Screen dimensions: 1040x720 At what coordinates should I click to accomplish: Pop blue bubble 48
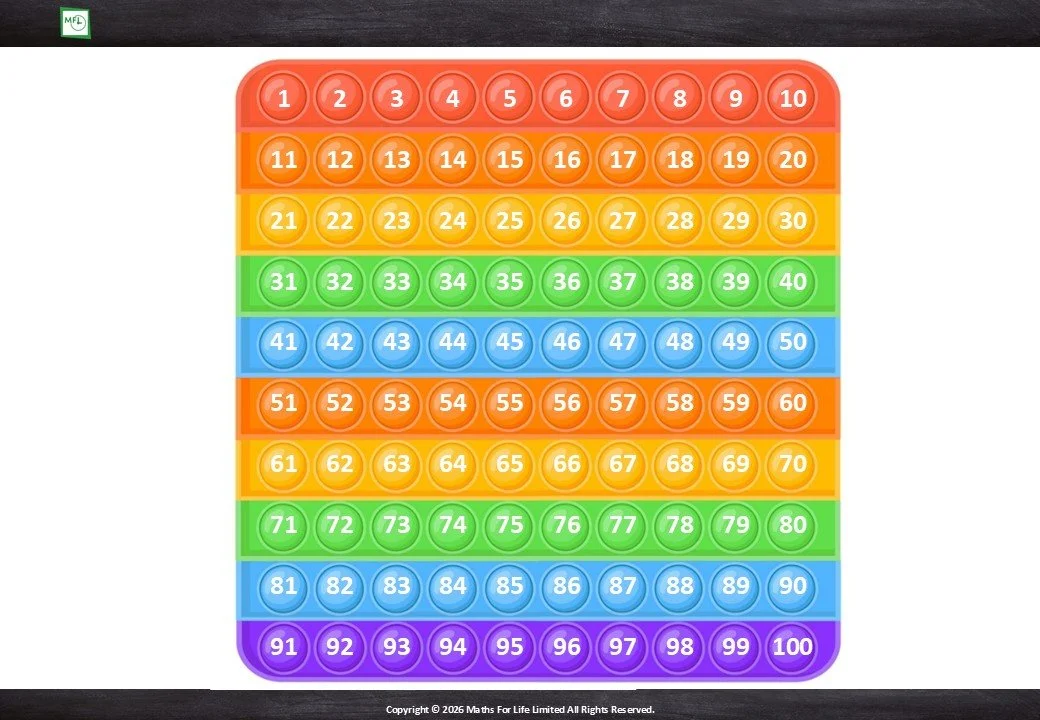point(679,342)
